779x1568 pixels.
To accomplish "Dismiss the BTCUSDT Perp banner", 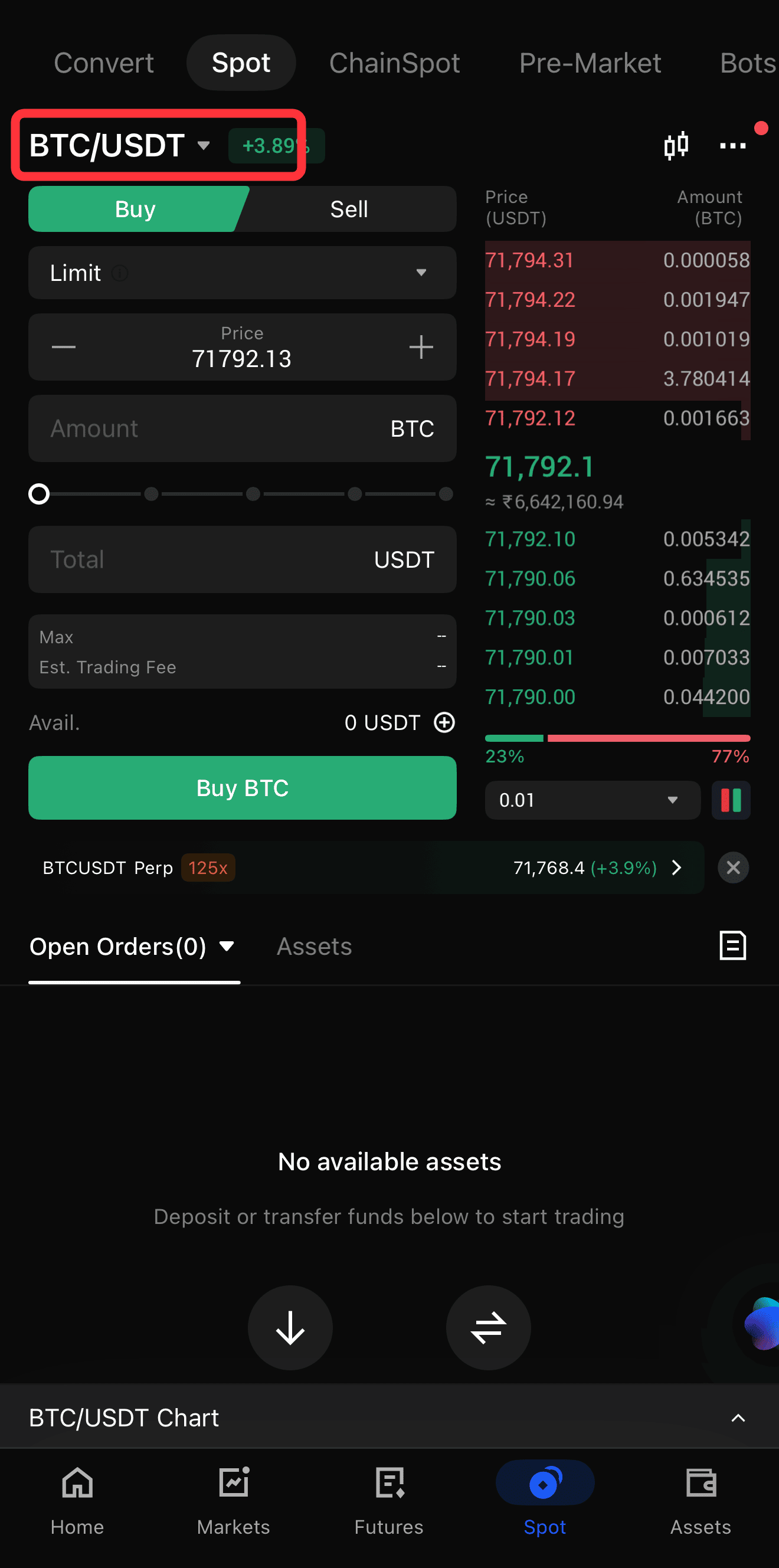I will pos(734,868).
